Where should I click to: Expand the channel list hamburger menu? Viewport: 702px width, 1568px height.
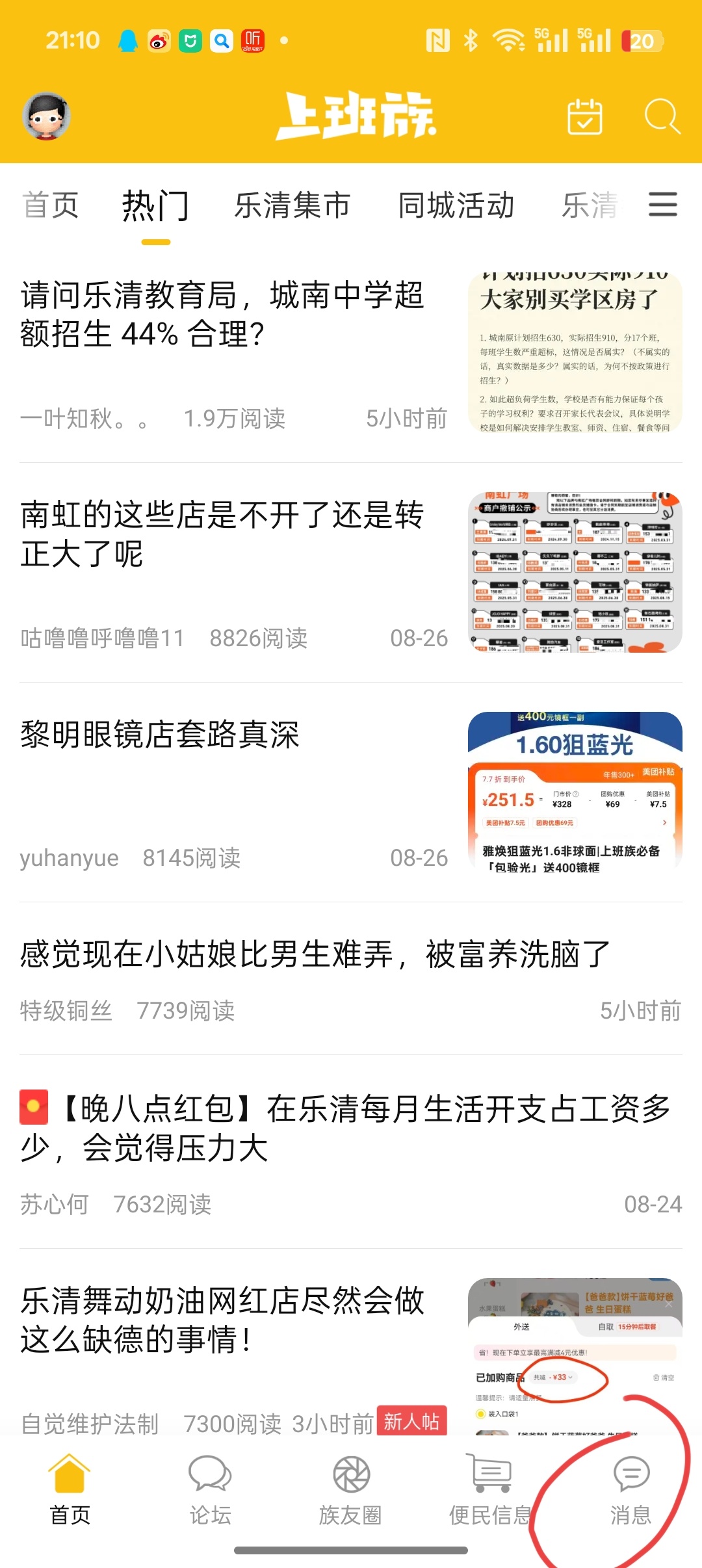[662, 205]
